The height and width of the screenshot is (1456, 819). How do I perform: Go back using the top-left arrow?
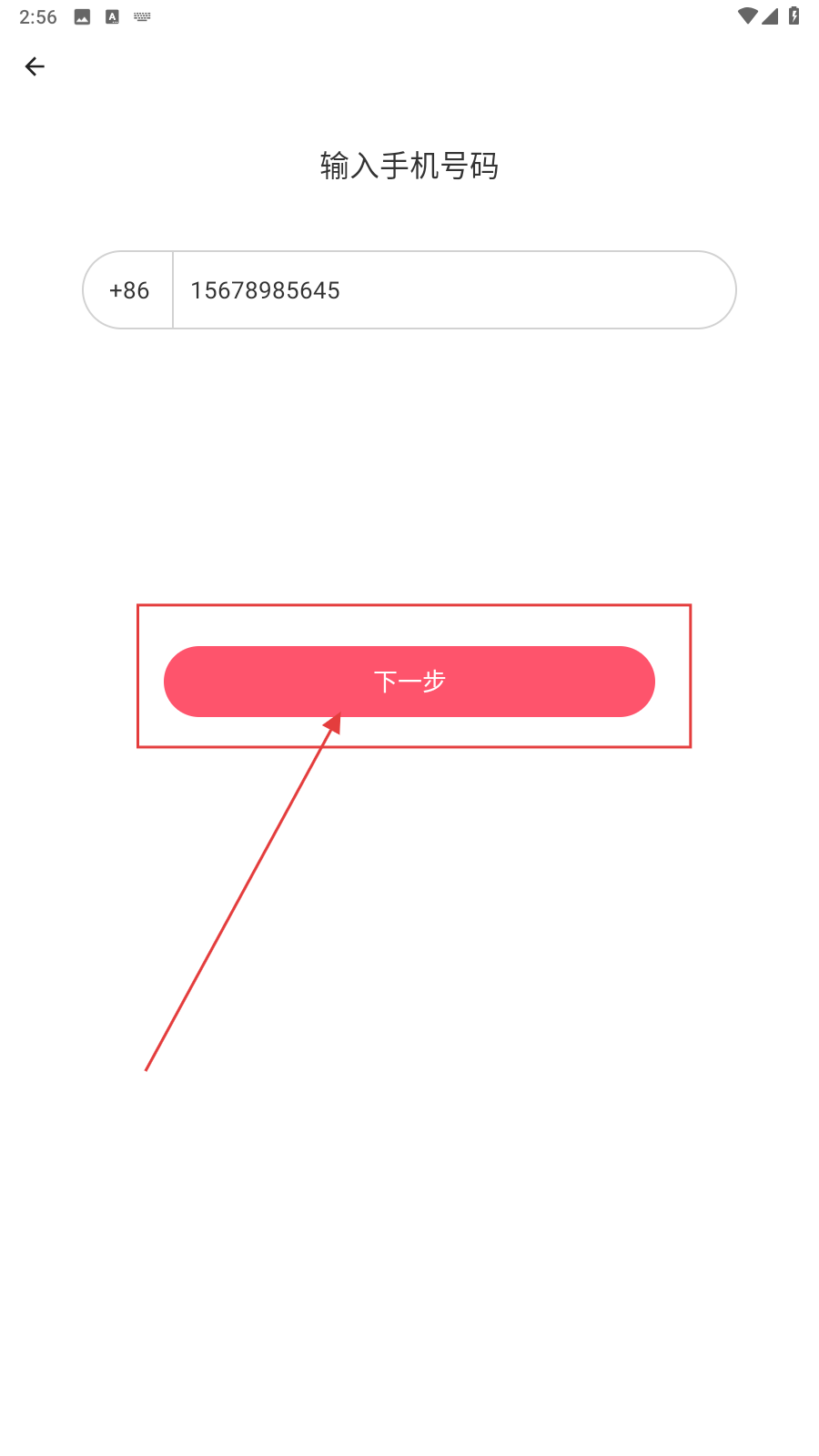point(35,66)
